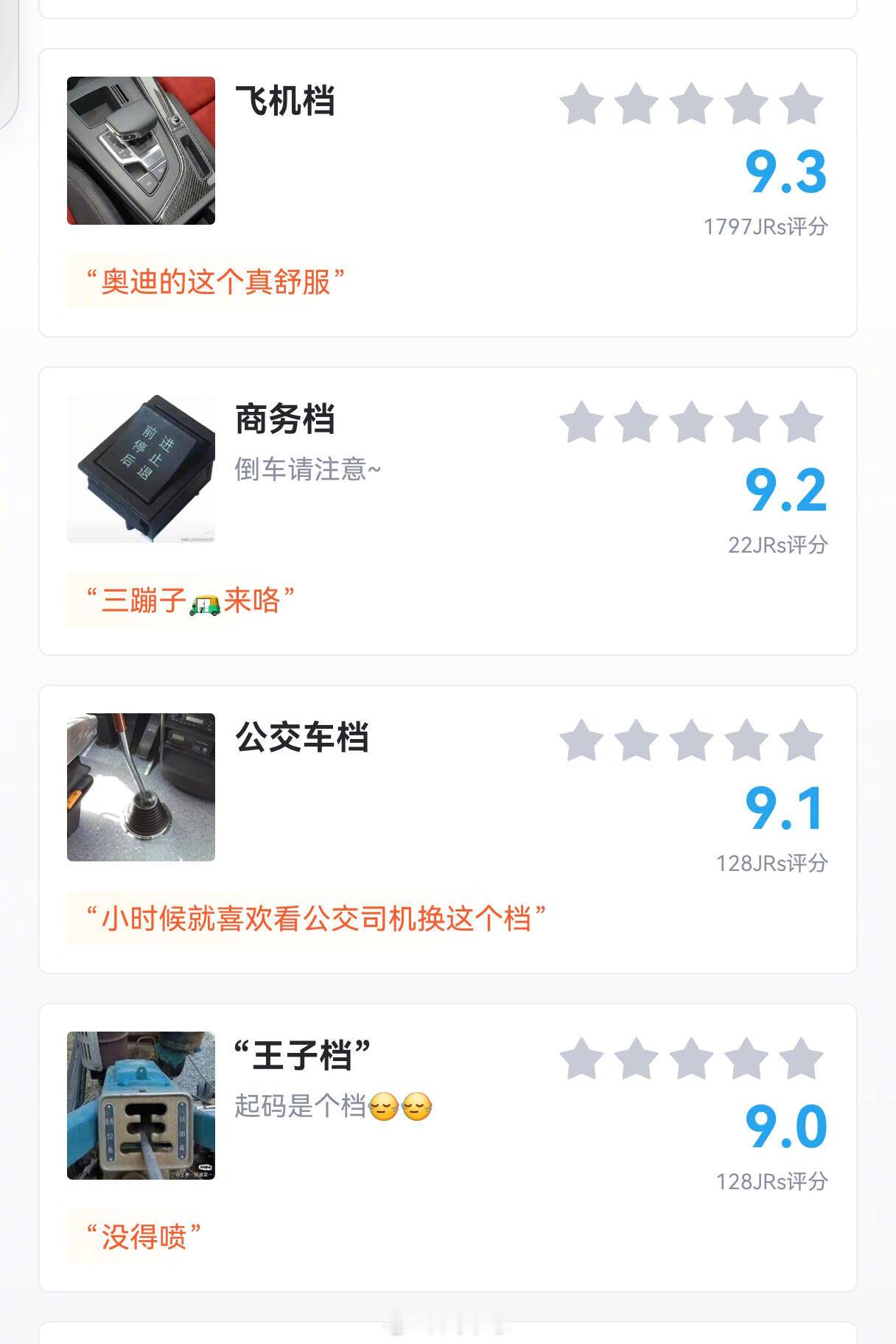The width and height of the screenshot is (896, 1344).
Task: Open the "没得喷" comment
Action: pyautogui.click(x=143, y=1236)
